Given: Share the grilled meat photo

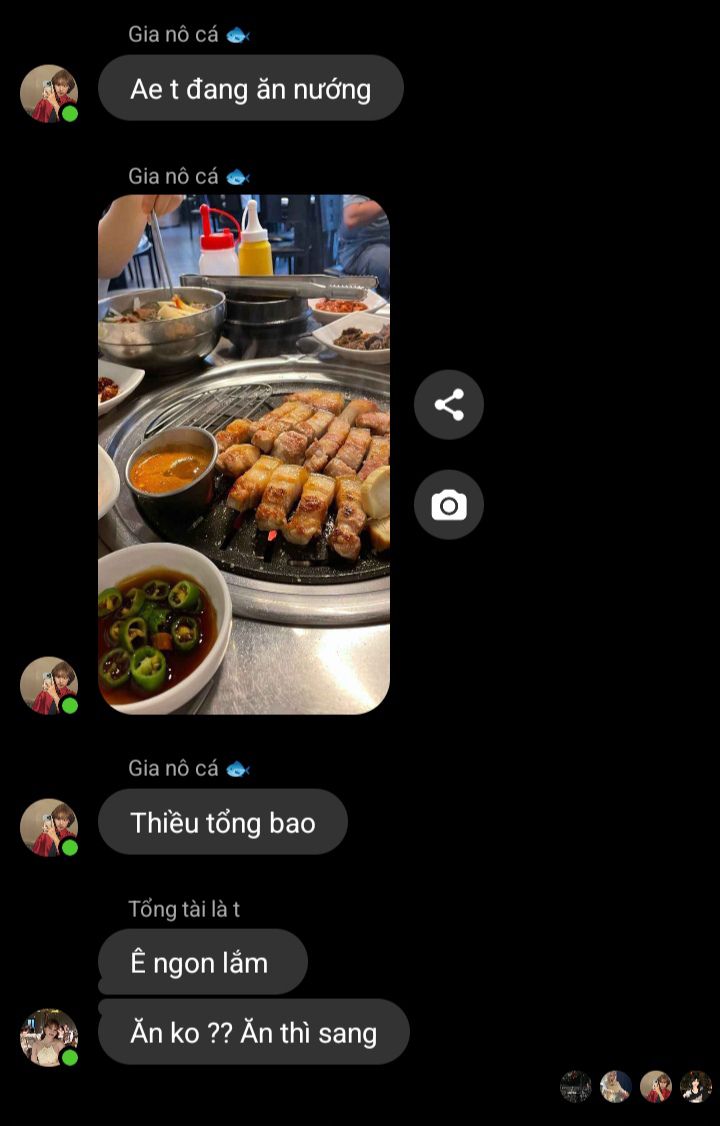Looking at the screenshot, I should pos(449,405).
